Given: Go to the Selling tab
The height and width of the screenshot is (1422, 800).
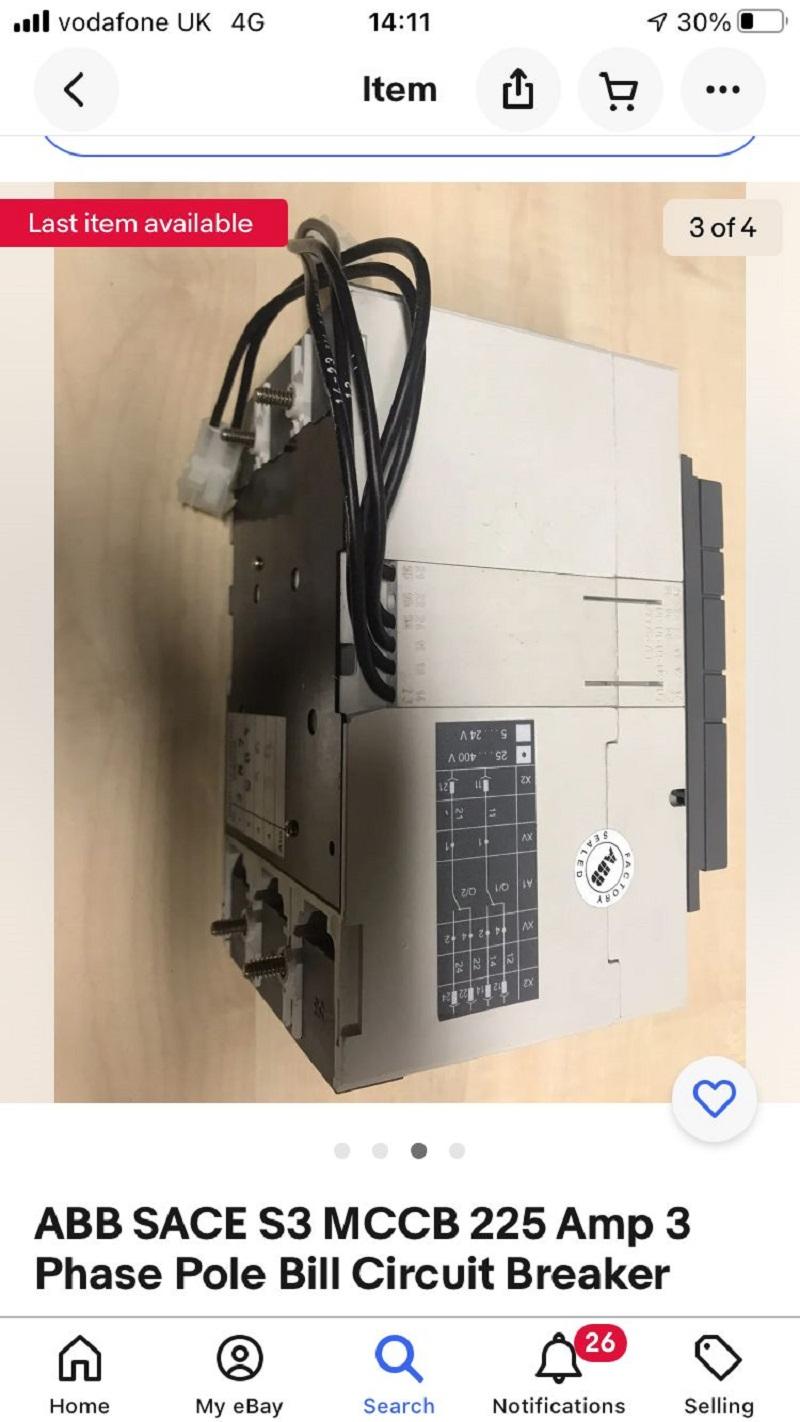Looking at the screenshot, I should pyautogui.click(x=719, y=1375).
